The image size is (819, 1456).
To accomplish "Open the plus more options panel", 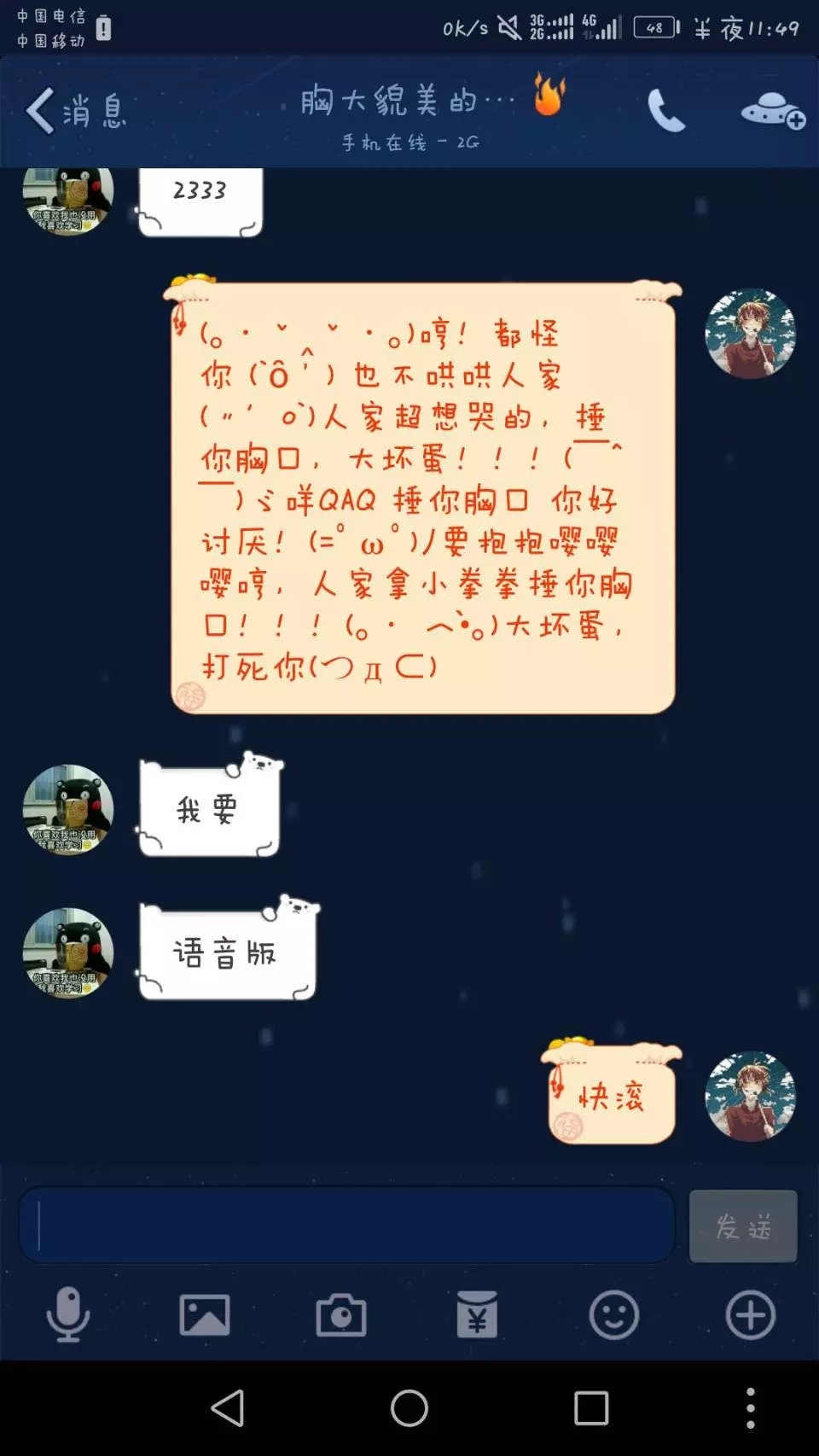I will click(x=750, y=1314).
